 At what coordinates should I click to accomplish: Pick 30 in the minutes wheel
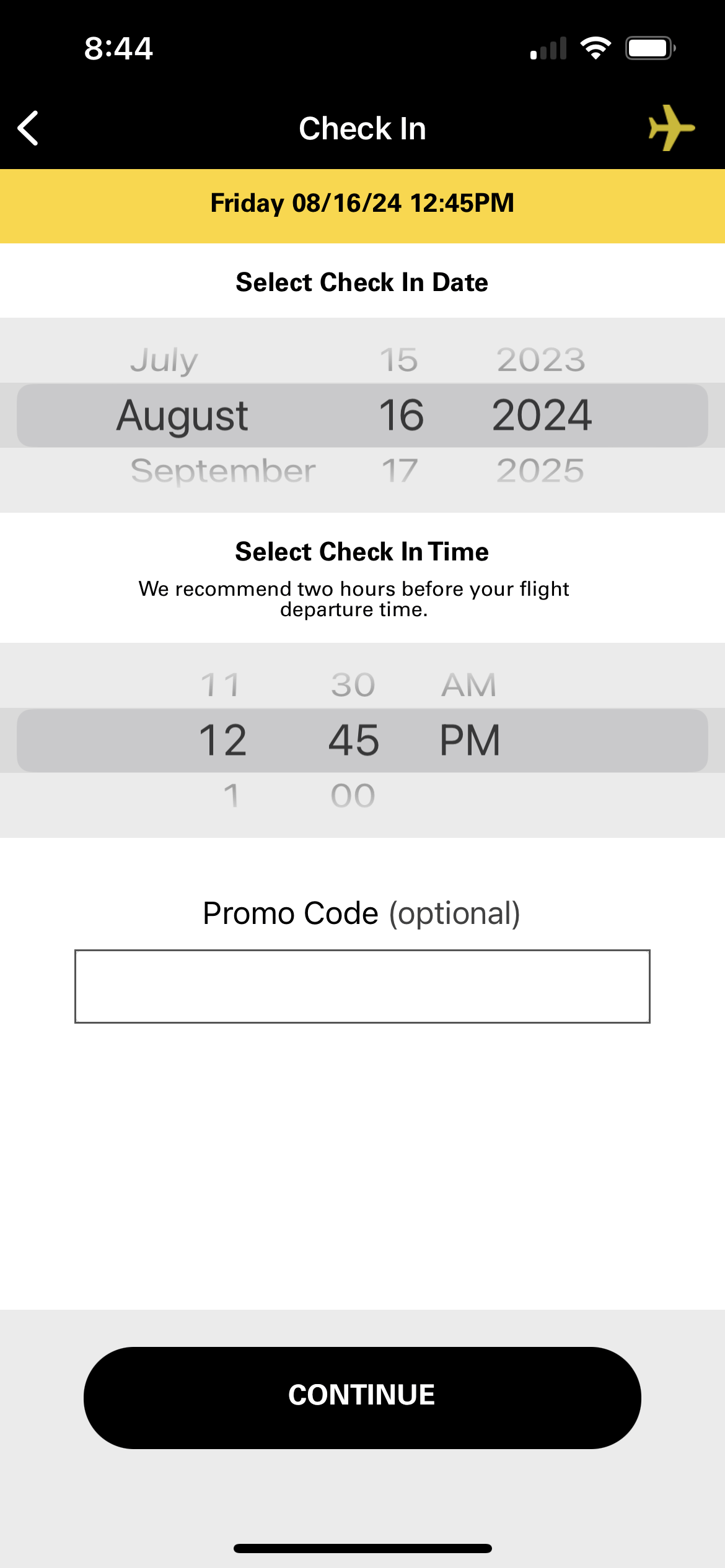point(352,683)
